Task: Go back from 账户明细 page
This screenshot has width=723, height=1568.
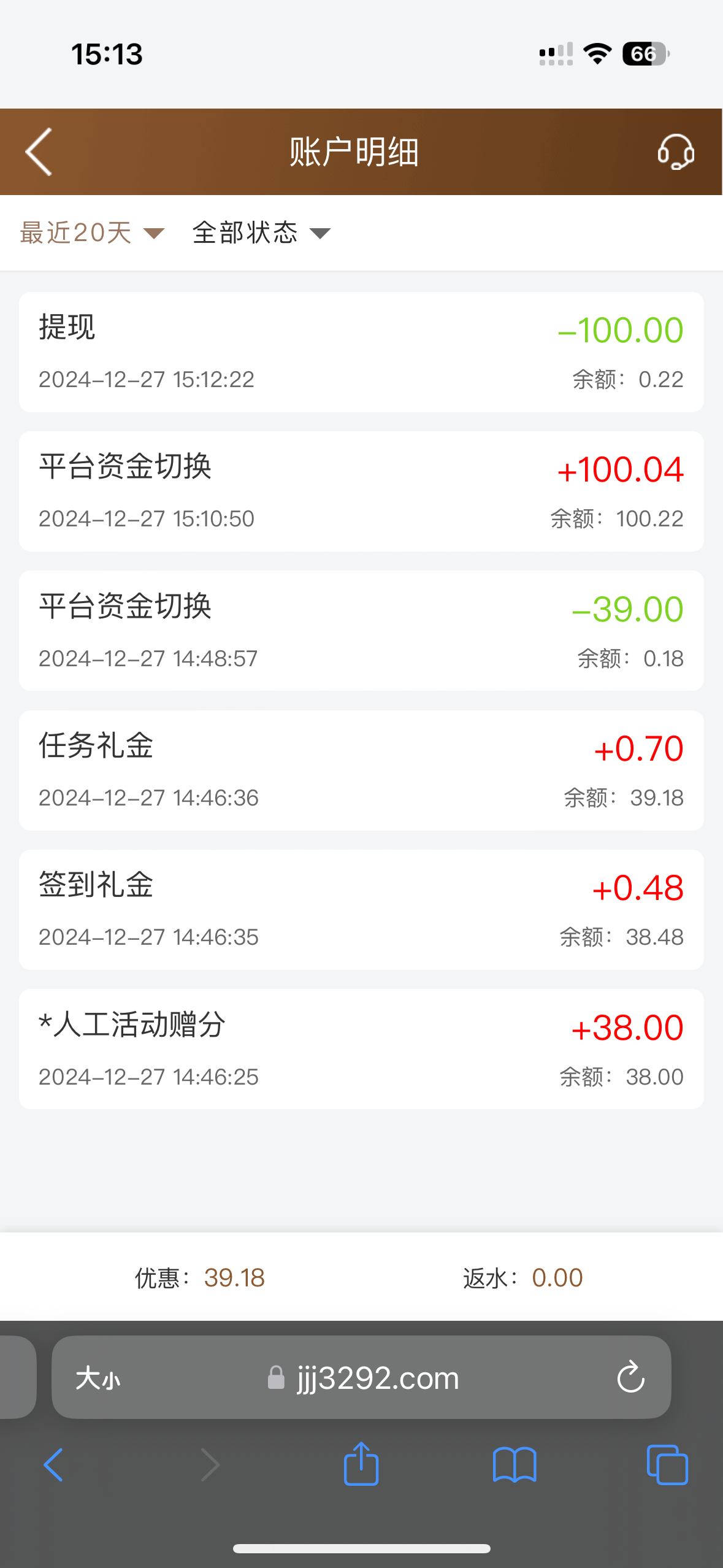Action: (39, 152)
